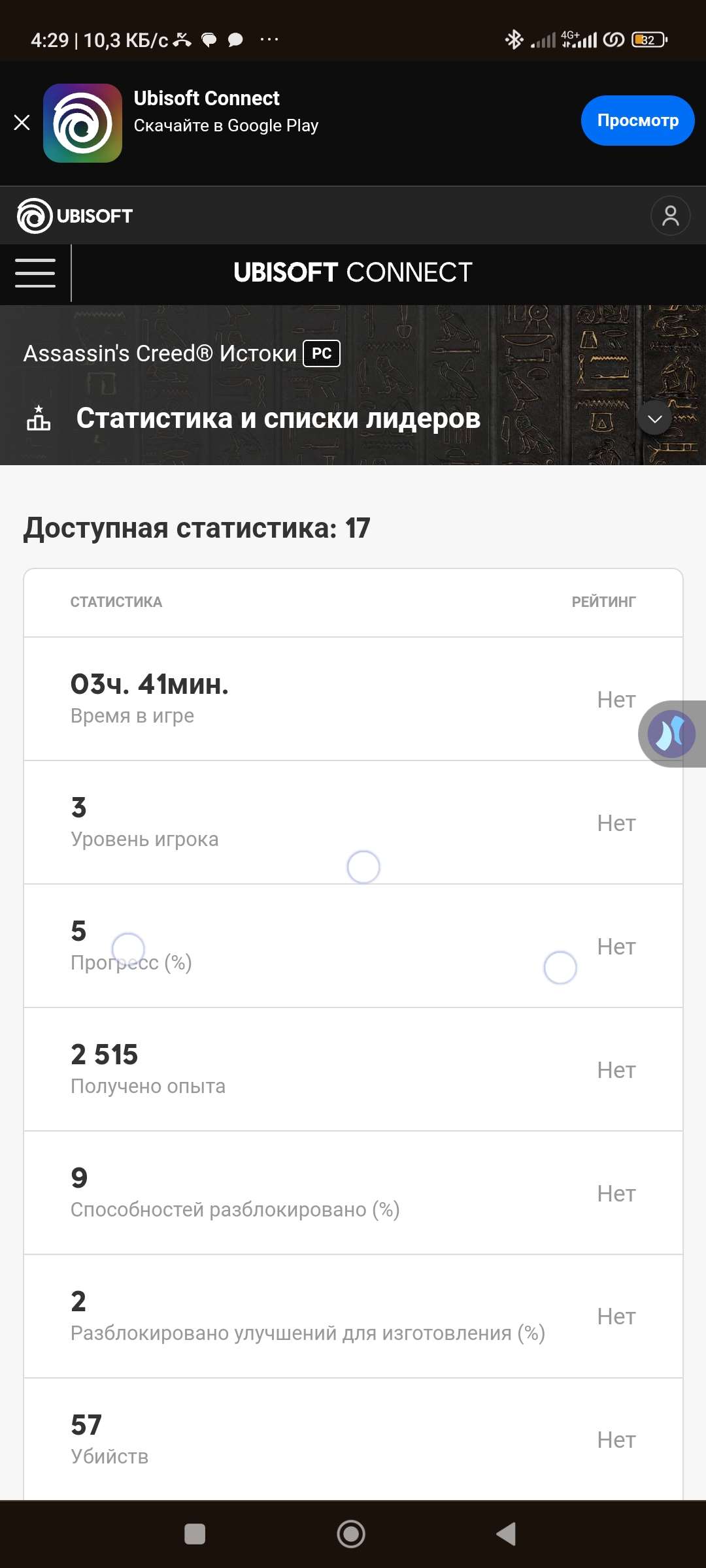Tap the leaderboard podium icon near Статистика
This screenshot has height=1568, width=706.
(x=39, y=418)
